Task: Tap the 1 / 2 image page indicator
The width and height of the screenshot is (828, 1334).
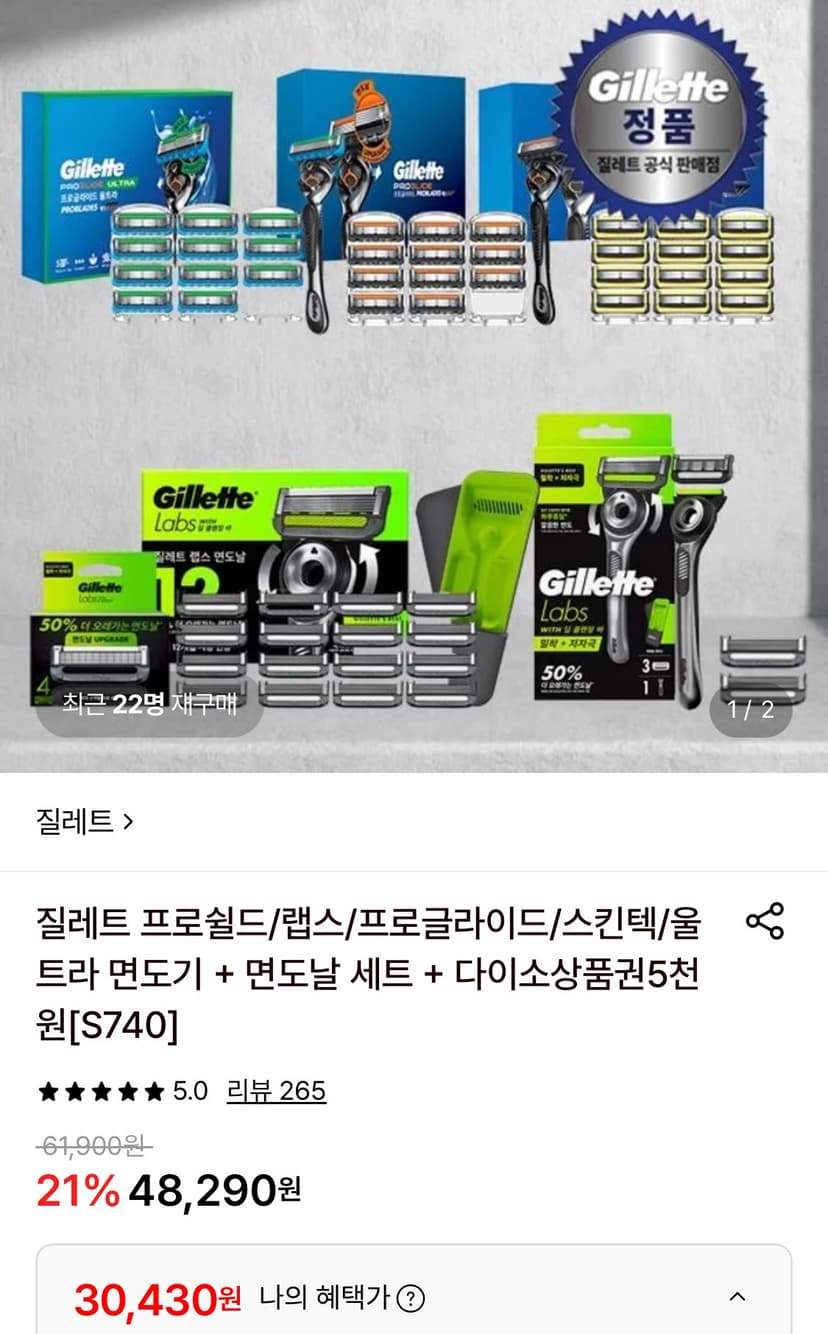Action: point(751,710)
